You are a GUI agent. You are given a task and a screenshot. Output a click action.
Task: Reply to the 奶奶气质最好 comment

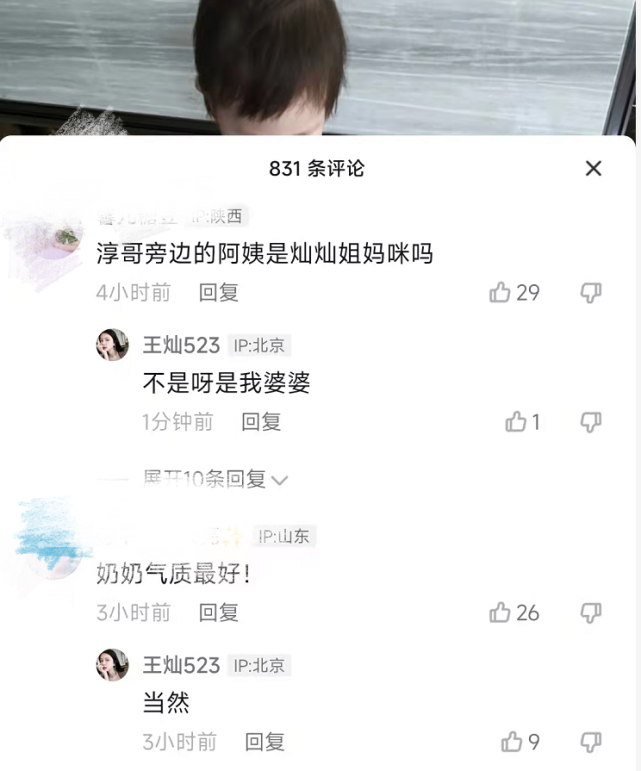218,612
